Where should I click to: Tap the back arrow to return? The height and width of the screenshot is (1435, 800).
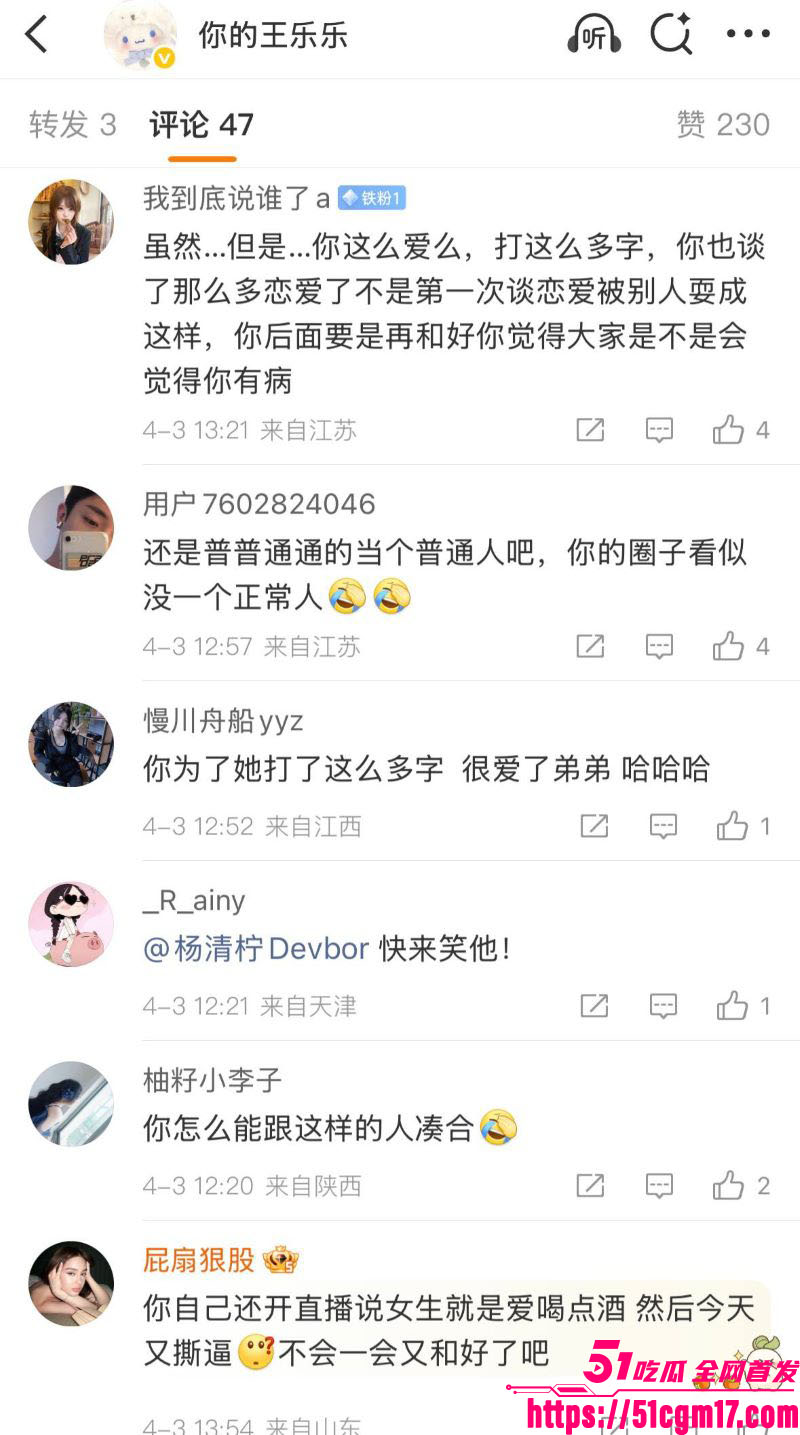click(x=37, y=33)
